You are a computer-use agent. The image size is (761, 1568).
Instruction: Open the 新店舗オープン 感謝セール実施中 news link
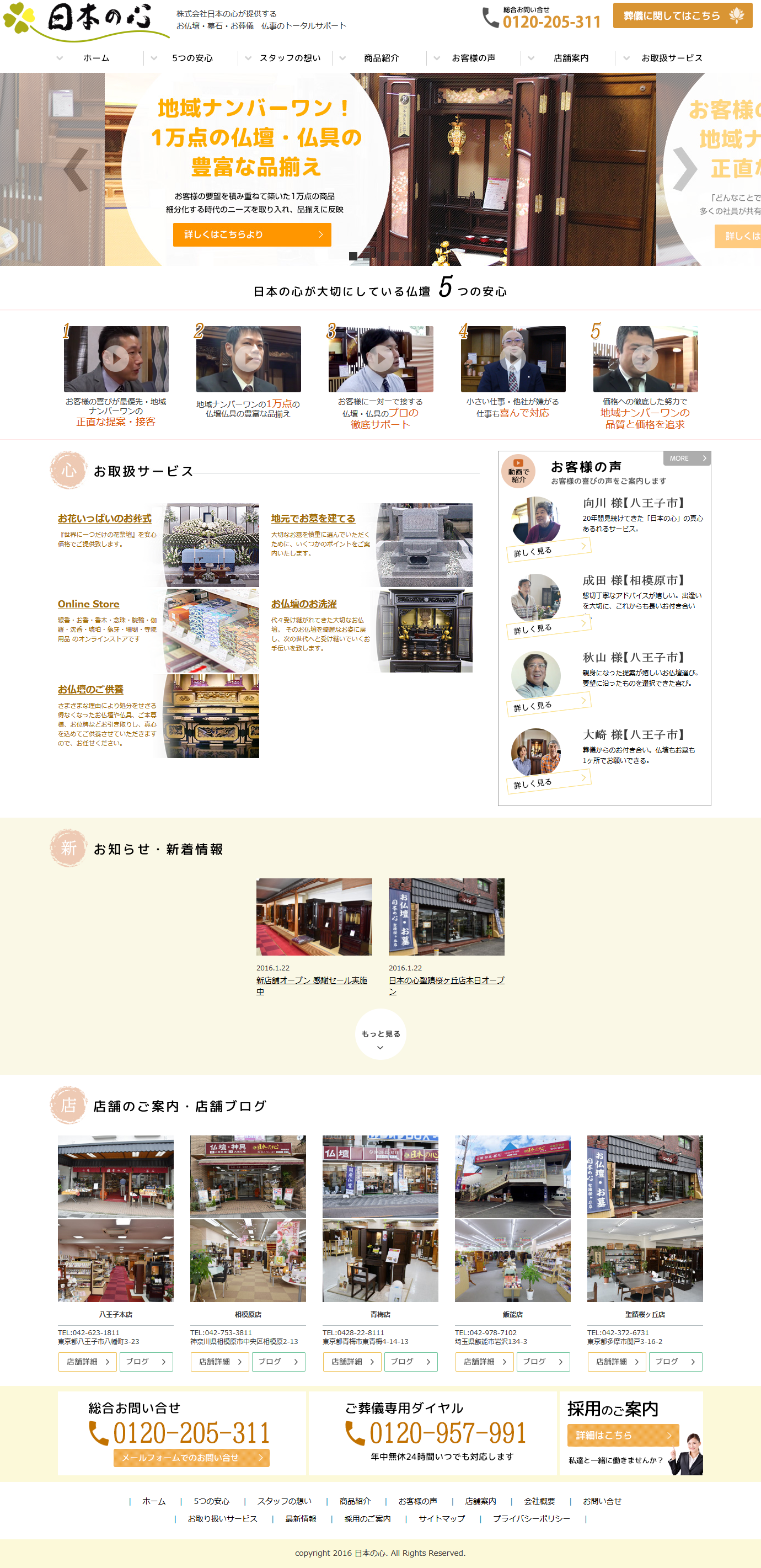click(x=312, y=985)
